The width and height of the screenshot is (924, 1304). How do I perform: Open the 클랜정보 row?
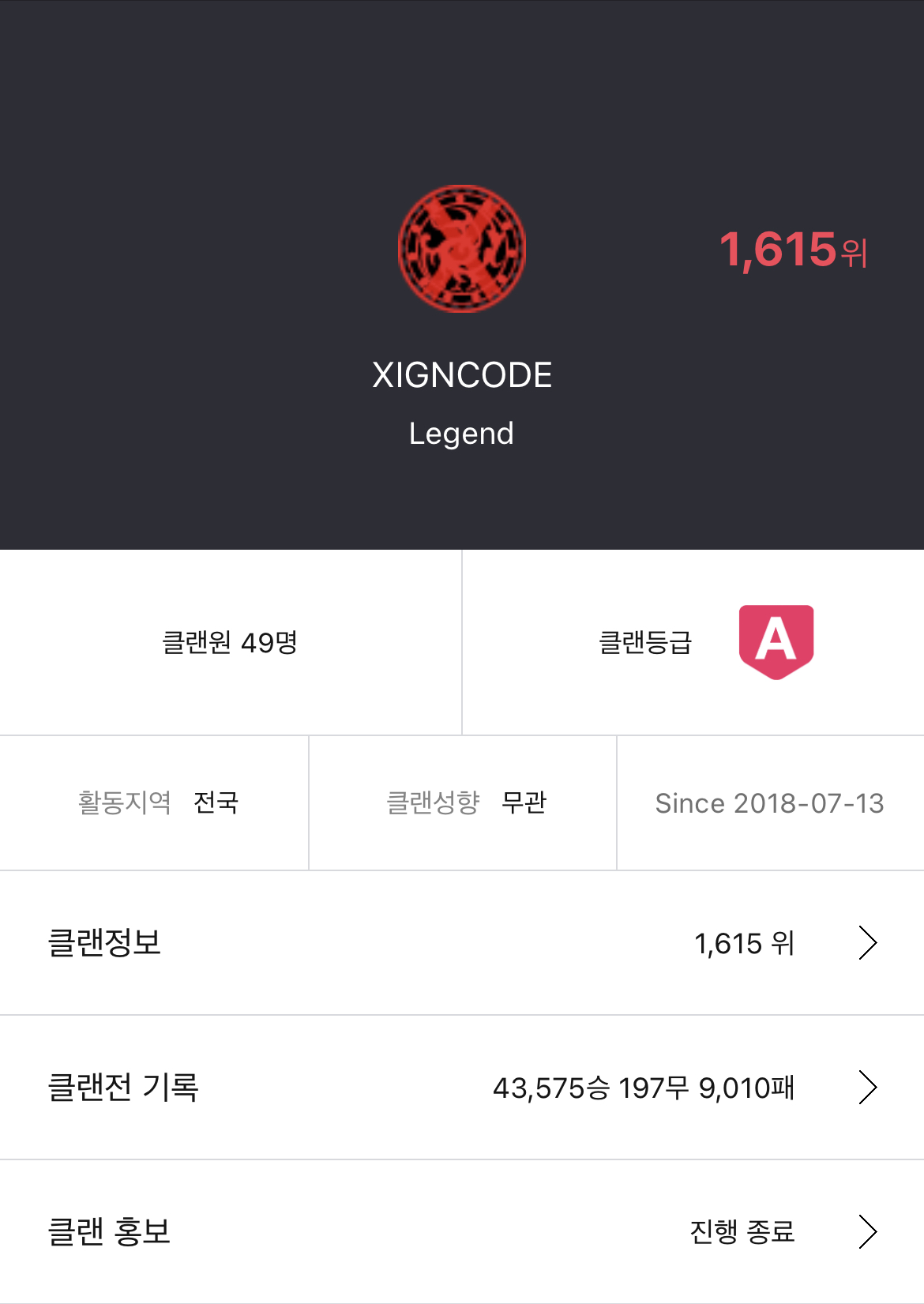point(462,943)
